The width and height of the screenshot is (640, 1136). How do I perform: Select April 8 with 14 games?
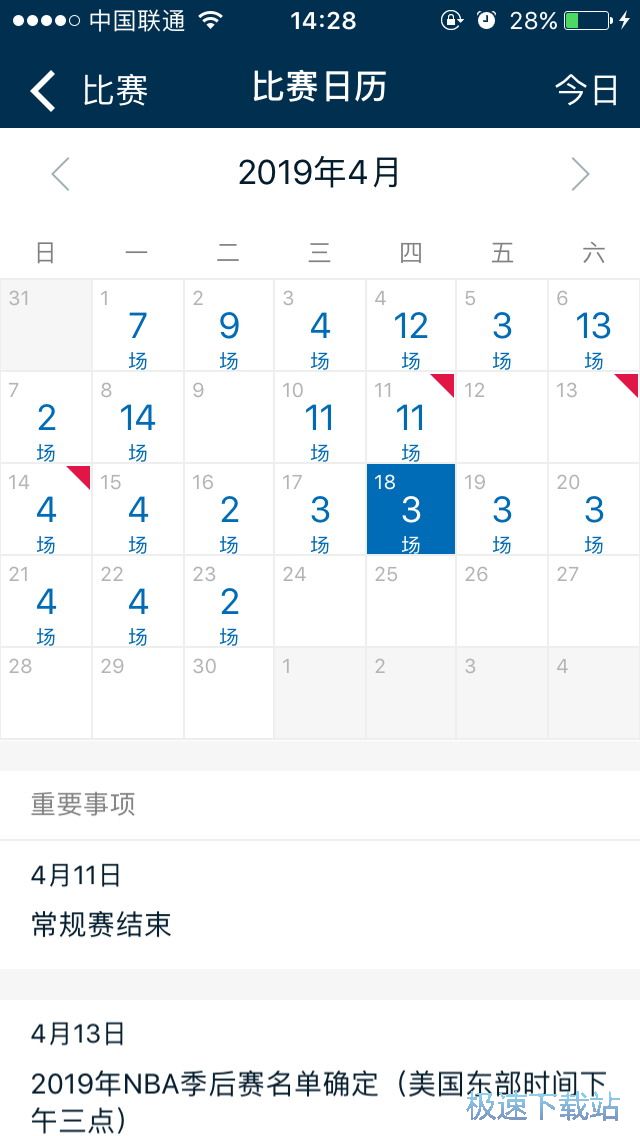(138, 418)
